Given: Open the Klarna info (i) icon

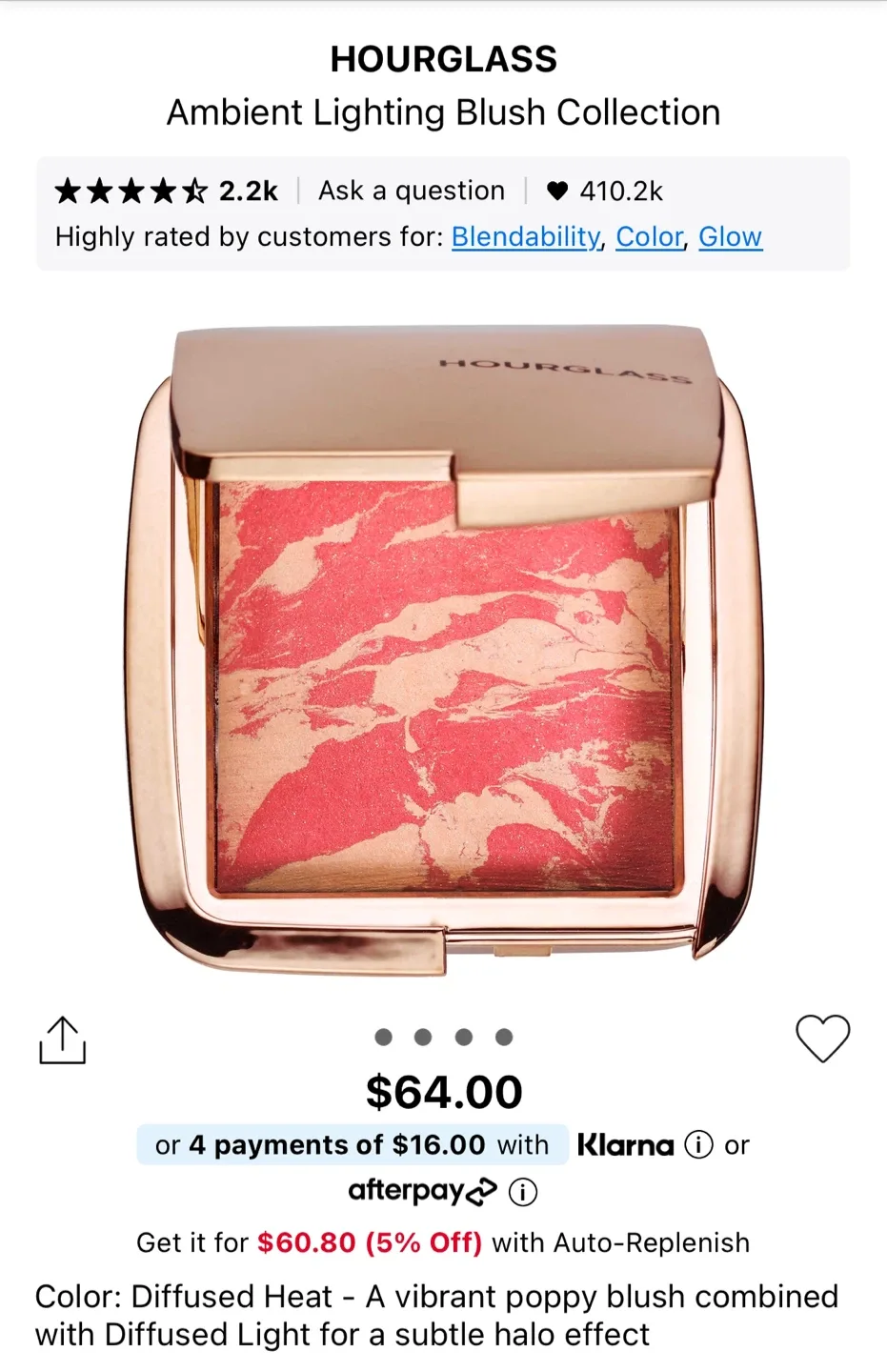Looking at the screenshot, I should [x=698, y=1144].
